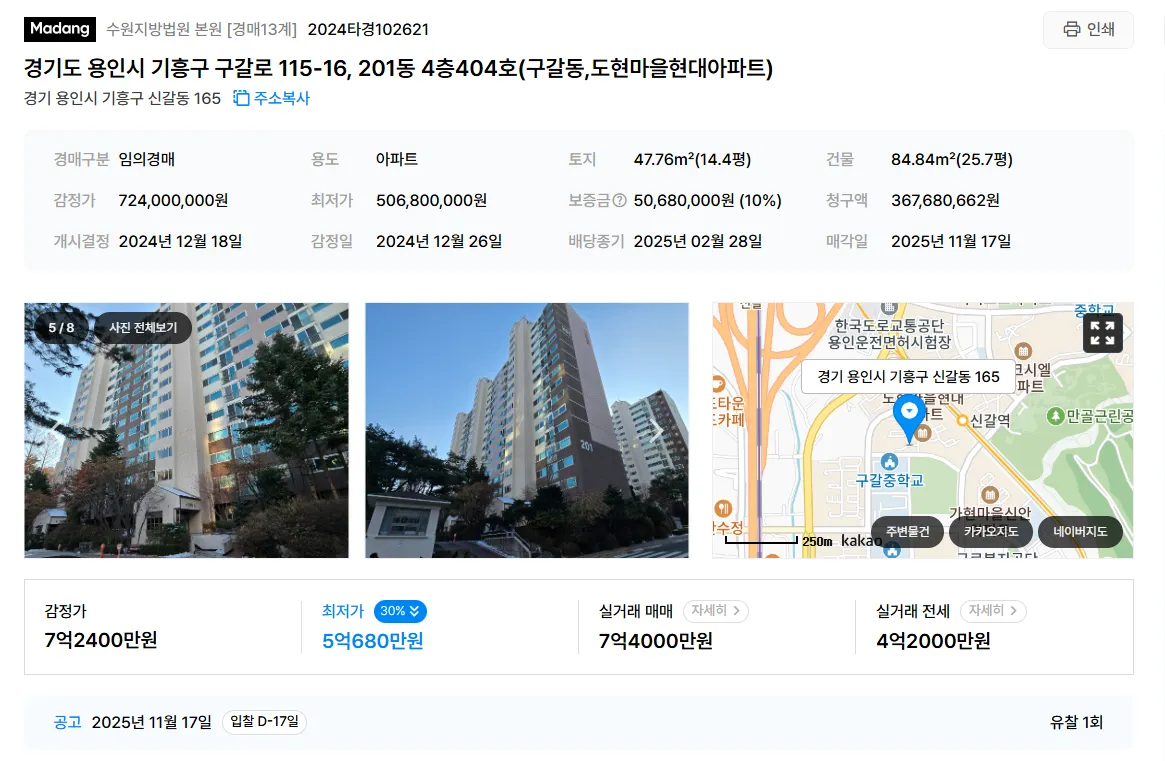The width and height of the screenshot is (1165, 761).
Task: Open location in 카카오지도
Action: (990, 532)
